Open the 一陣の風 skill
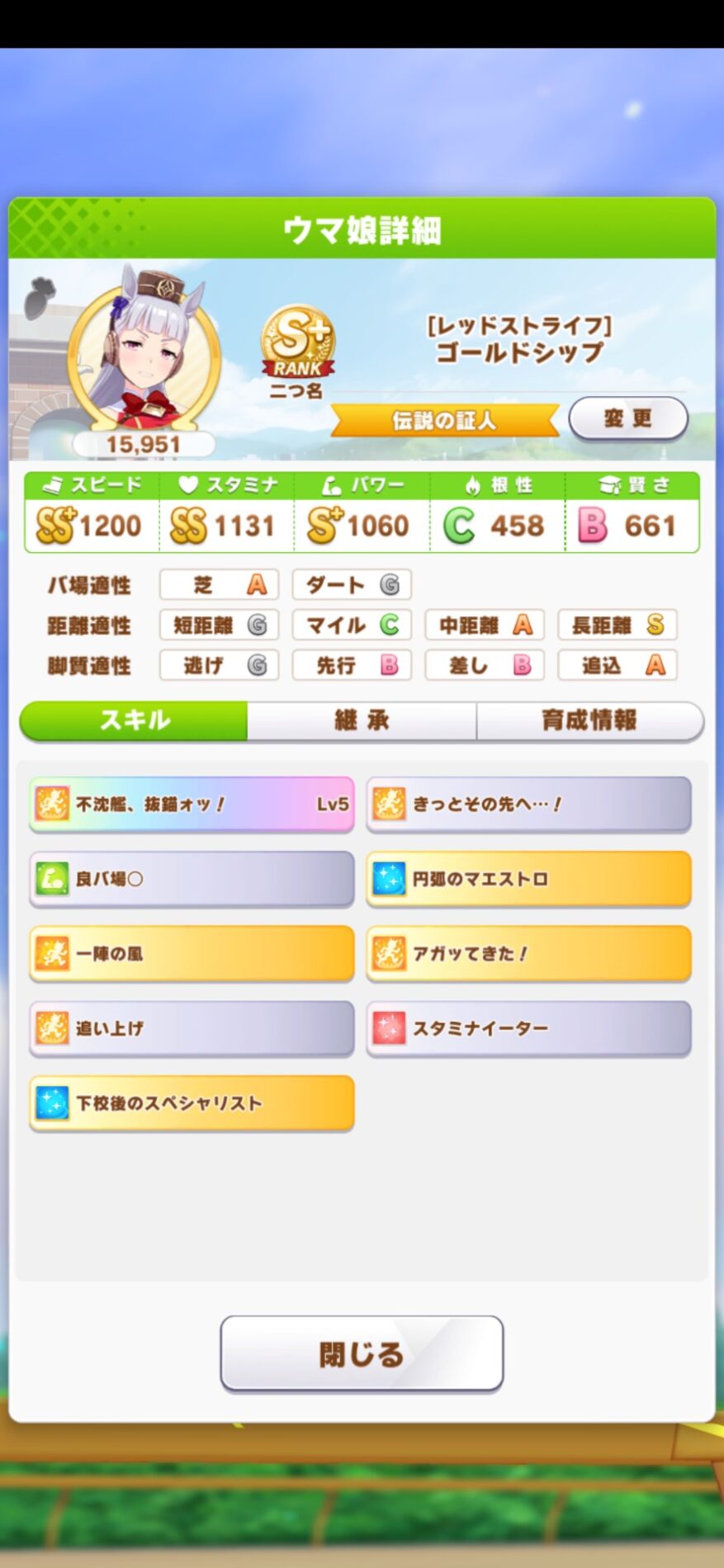724x1568 pixels. [192, 954]
